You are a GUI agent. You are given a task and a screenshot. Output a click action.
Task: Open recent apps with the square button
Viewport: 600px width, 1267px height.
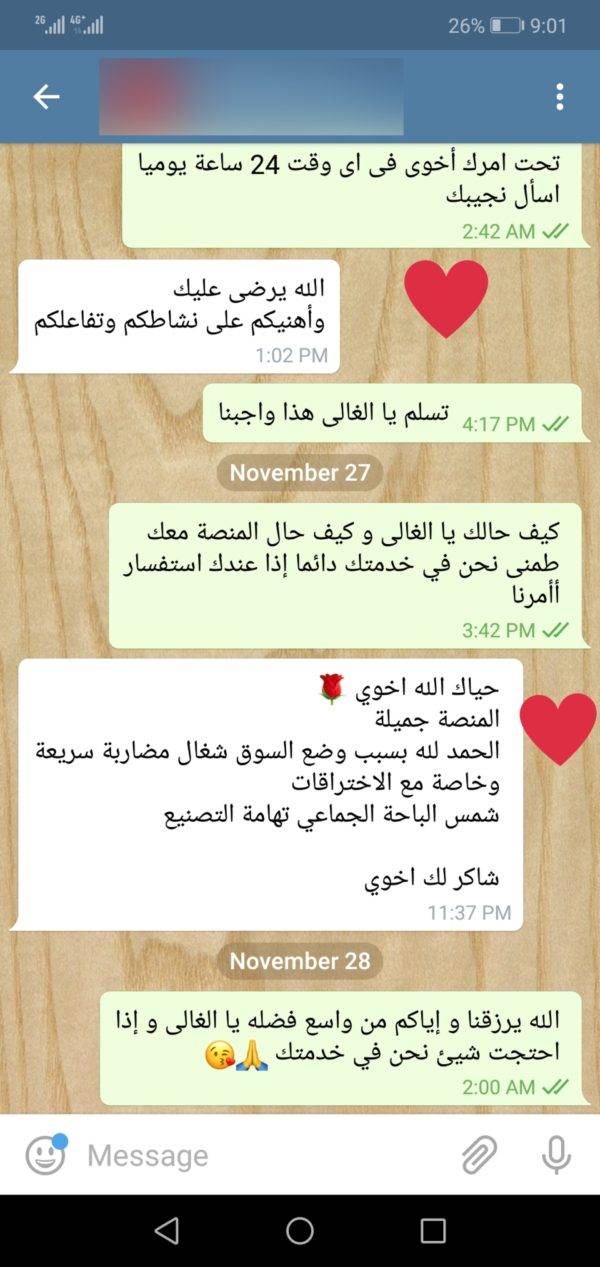(432, 1231)
